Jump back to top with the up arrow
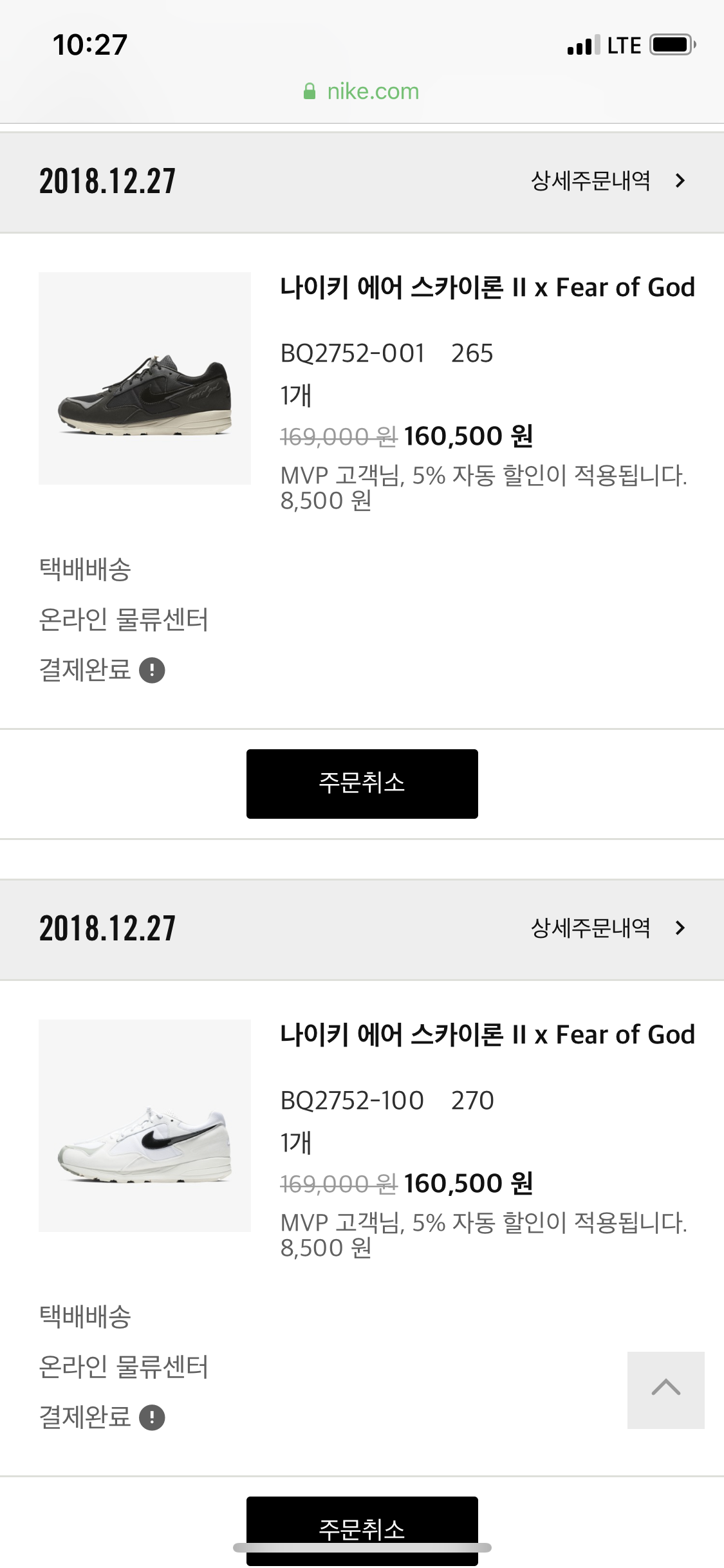724x1568 pixels. (x=665, y=1390)
